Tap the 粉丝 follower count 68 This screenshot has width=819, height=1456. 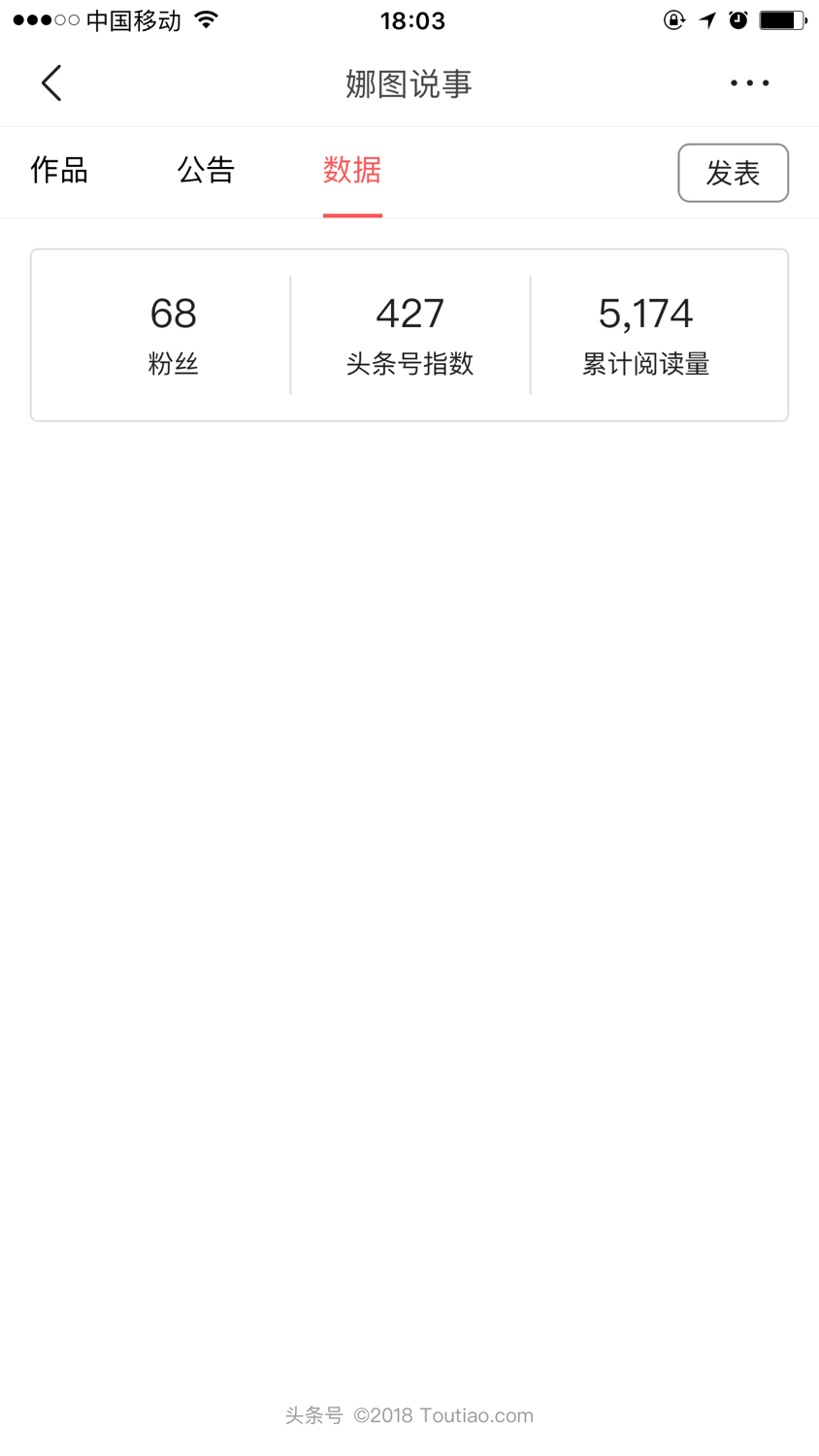[173, 333]
